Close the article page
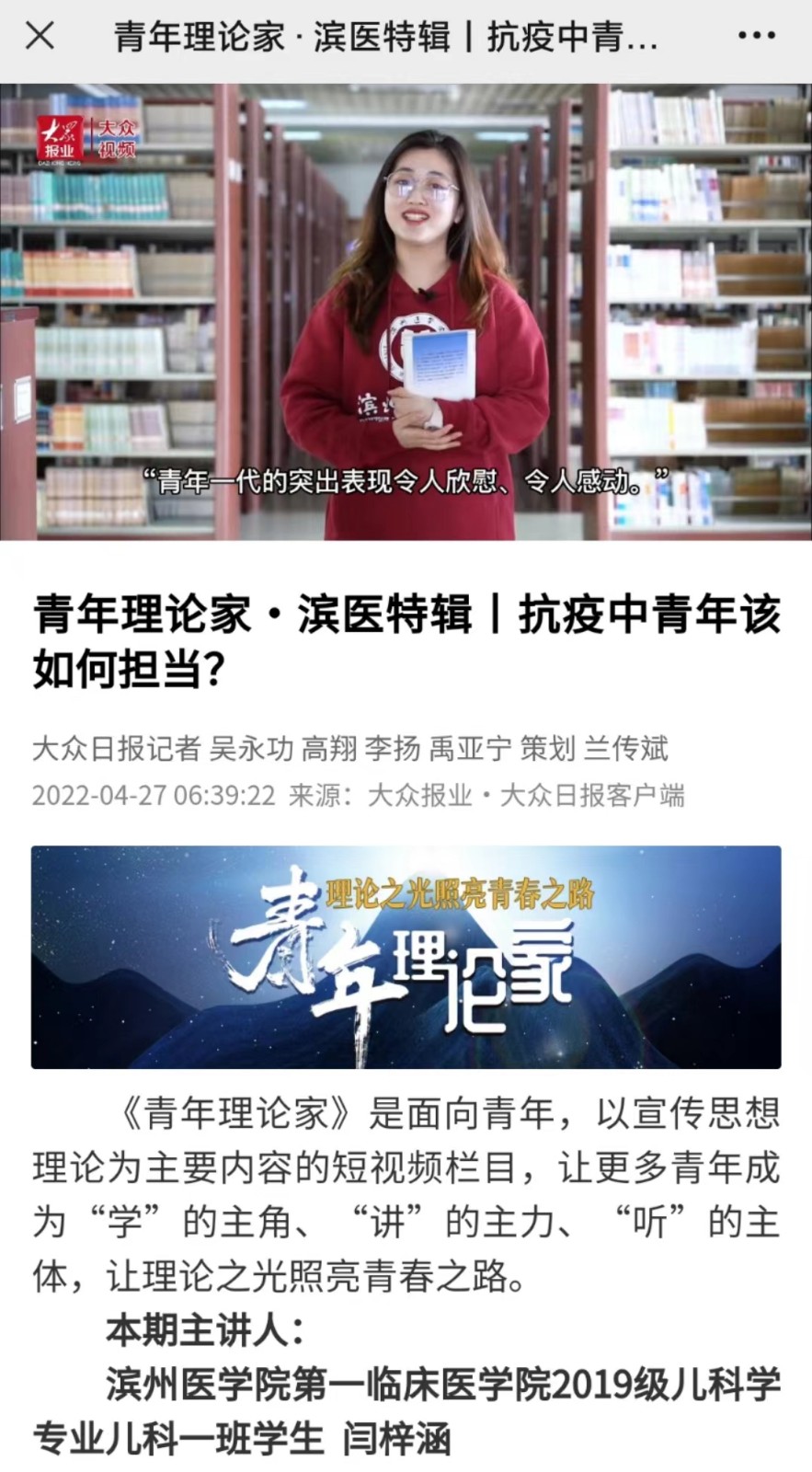The height and width of the screenshot is (1472, 812). point(40,37)
